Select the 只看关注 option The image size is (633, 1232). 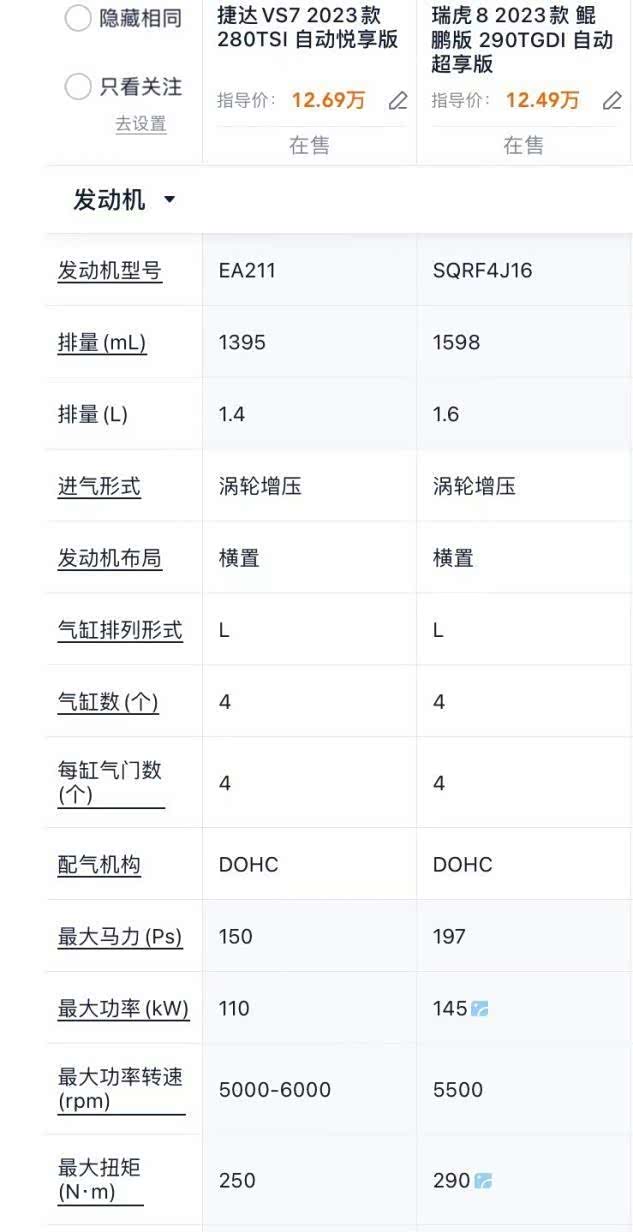(x=78, y=87)
